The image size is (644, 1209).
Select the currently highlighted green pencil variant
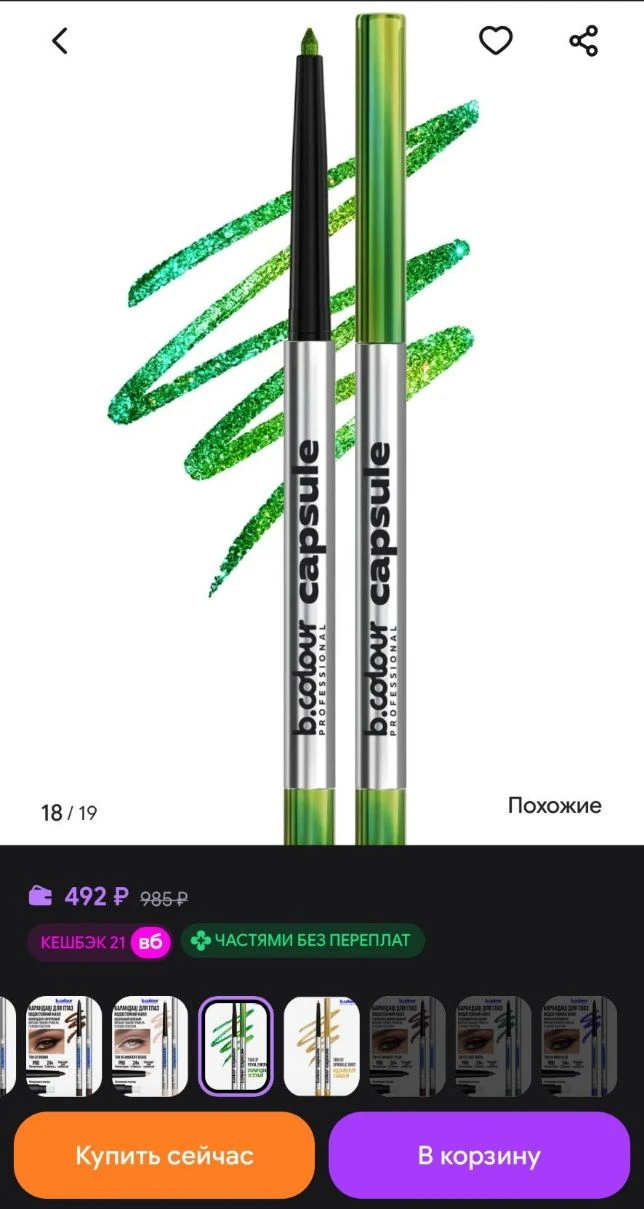pos(236,1032)
